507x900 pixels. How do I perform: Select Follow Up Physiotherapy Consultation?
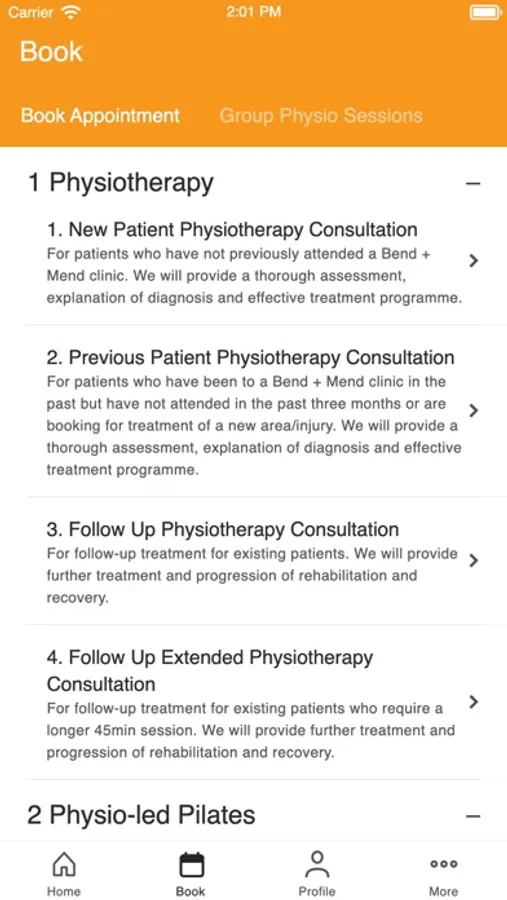point(253,561)
